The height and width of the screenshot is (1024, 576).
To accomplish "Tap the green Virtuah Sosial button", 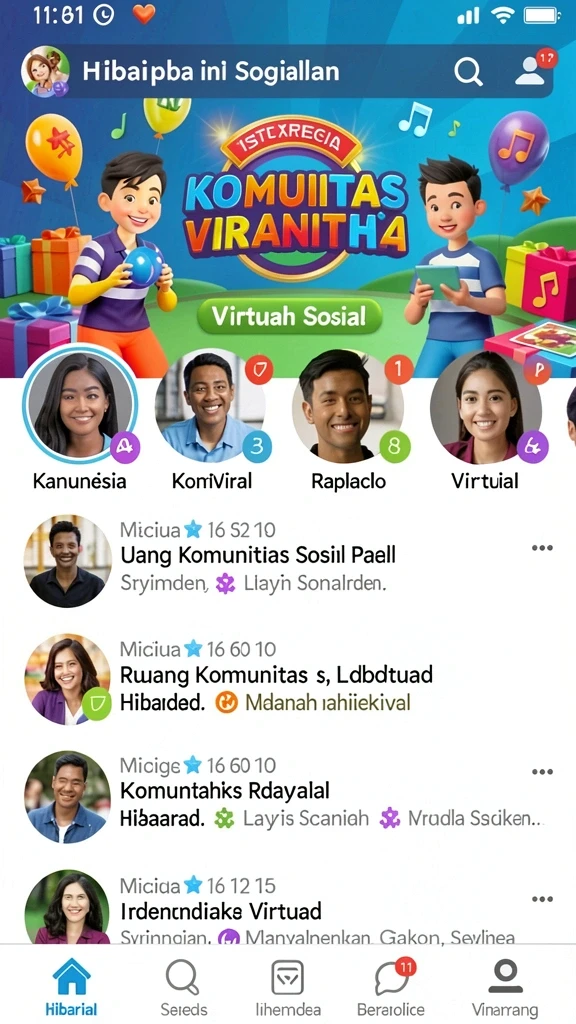I will coord(289,317).
